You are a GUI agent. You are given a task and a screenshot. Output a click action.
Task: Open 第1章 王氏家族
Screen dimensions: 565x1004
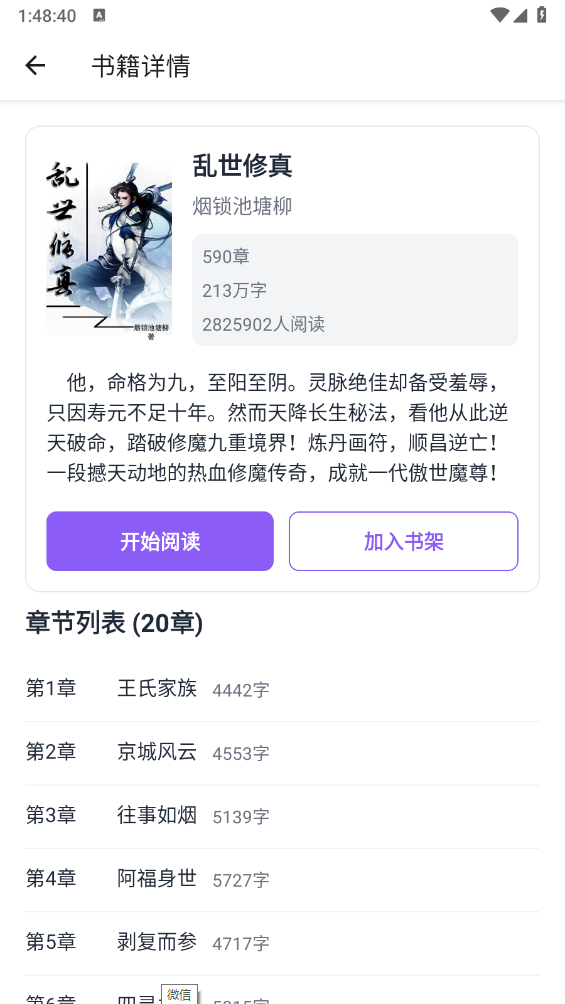(x=282, y=690)
